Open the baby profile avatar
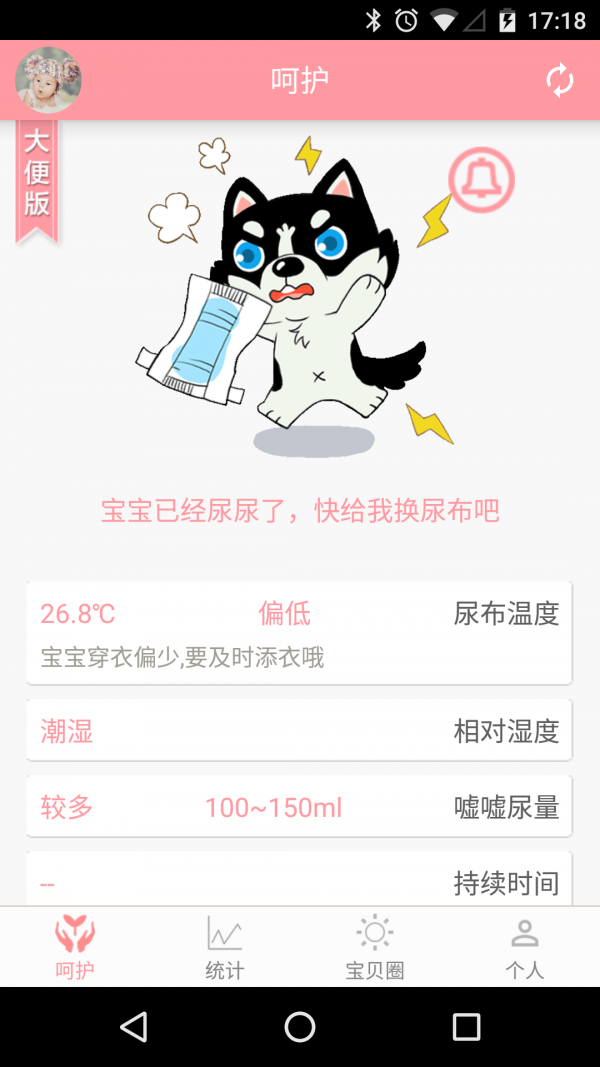Viewport: 600px width, 1067px height. tap(48, 80)
